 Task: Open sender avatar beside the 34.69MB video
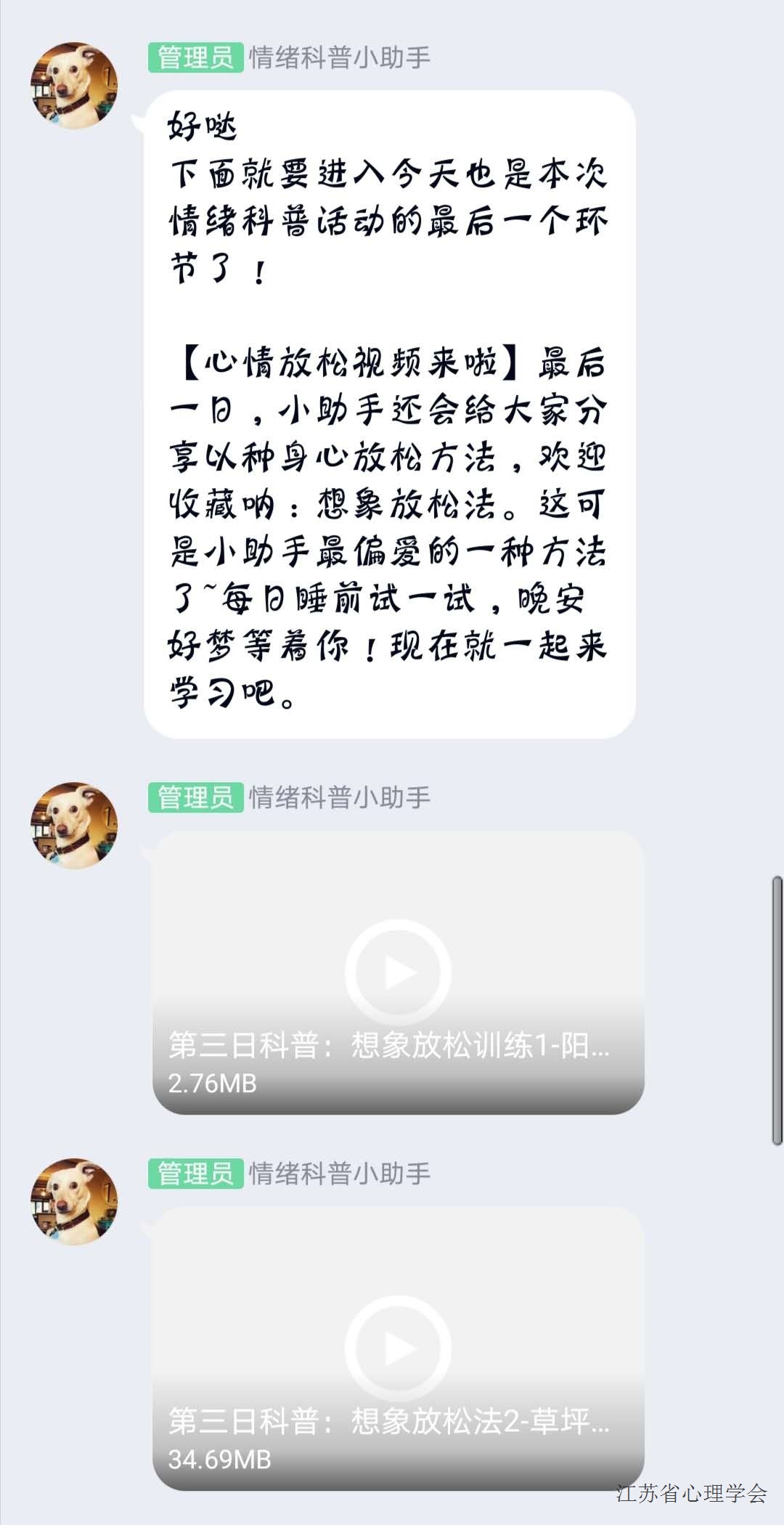(x=74, y=1202)
